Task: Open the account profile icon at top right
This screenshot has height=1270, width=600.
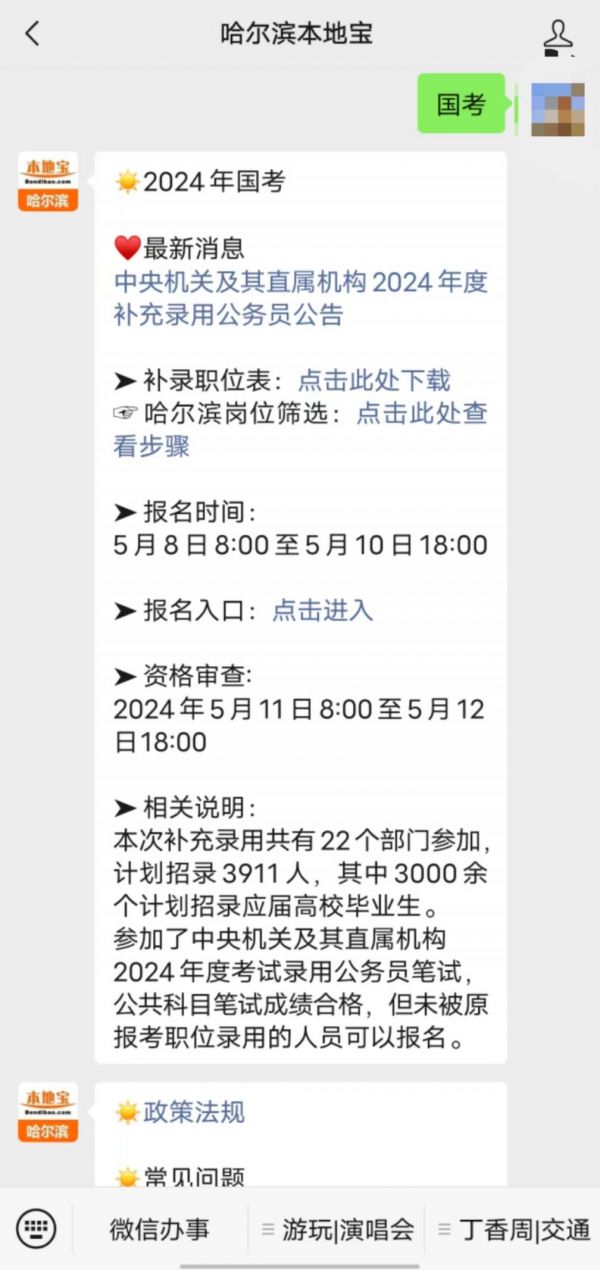Action: click(x=559, y=34)
